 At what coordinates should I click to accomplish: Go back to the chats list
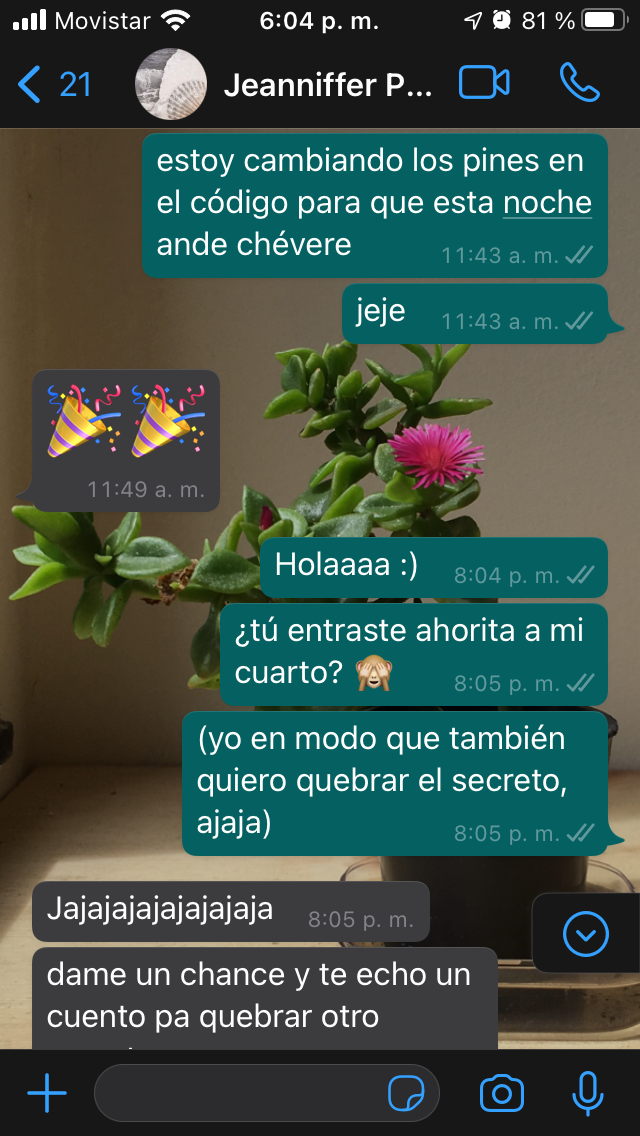52,85
